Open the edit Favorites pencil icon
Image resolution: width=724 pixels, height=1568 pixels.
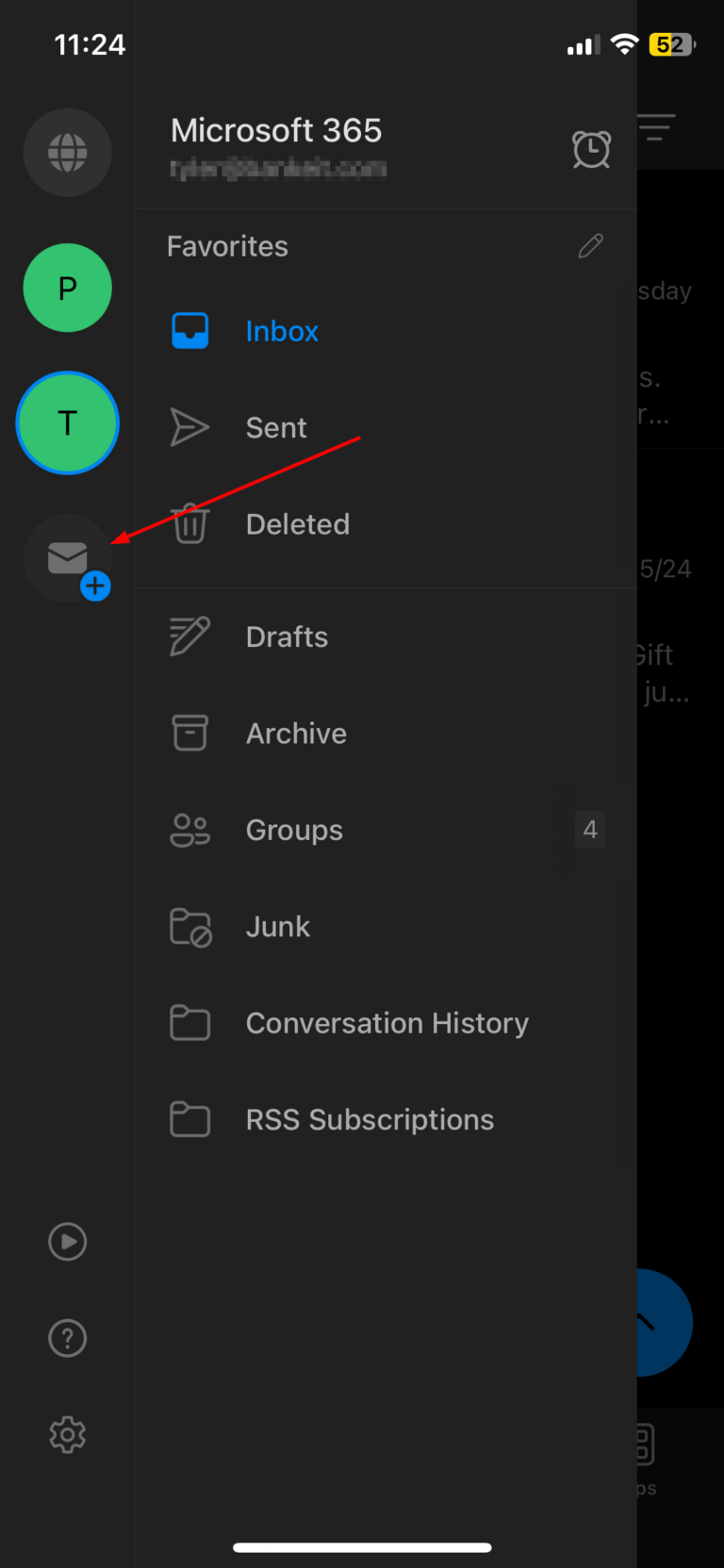tap(590, 245)
